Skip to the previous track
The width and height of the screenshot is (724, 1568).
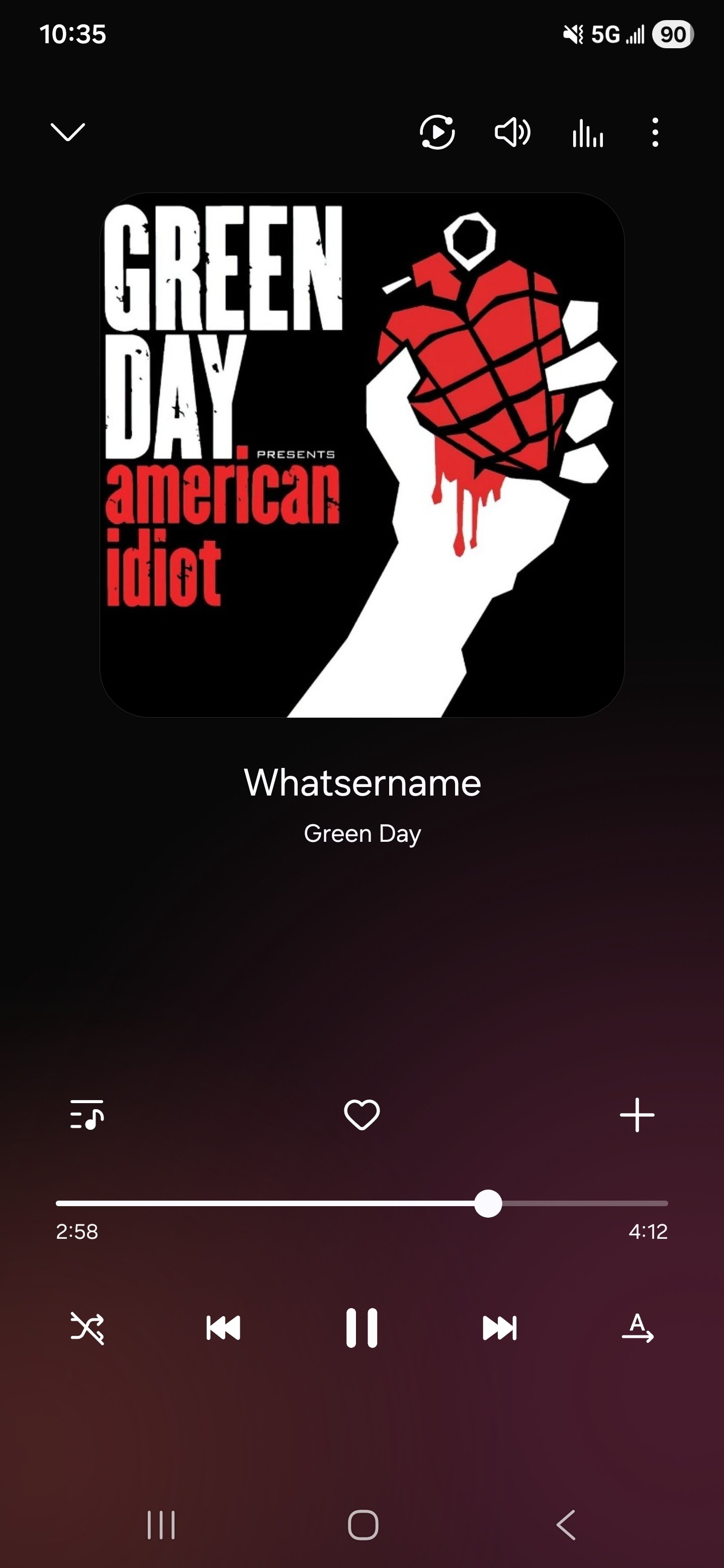223,1328
